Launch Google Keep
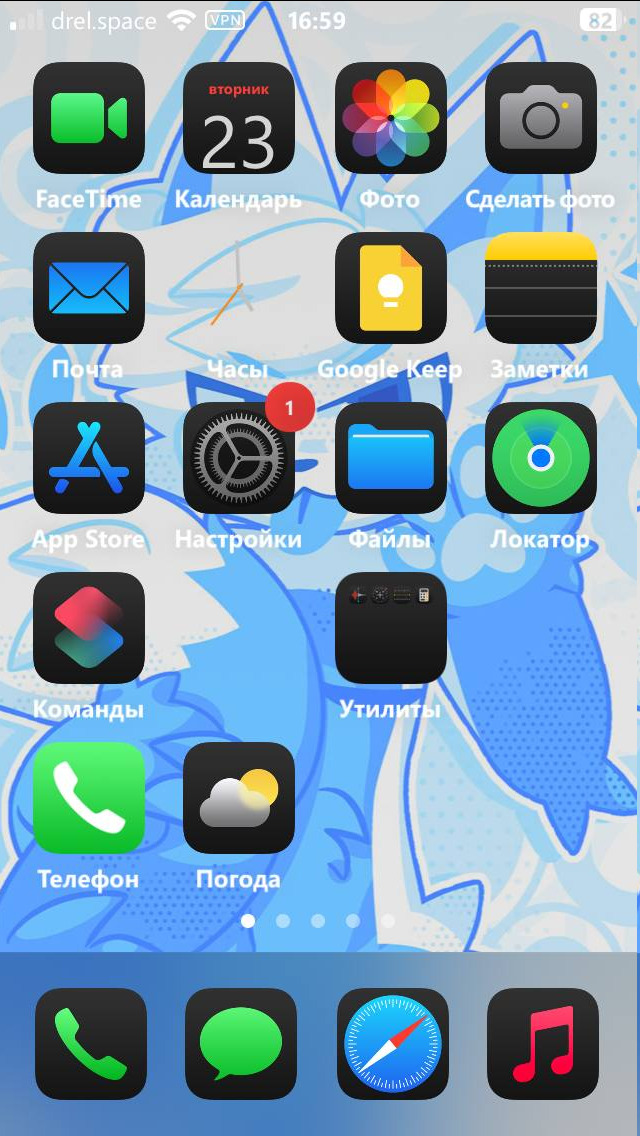The height and width of the screenshot is (1136, 640). pyautogui.click(x=391, y=288)
